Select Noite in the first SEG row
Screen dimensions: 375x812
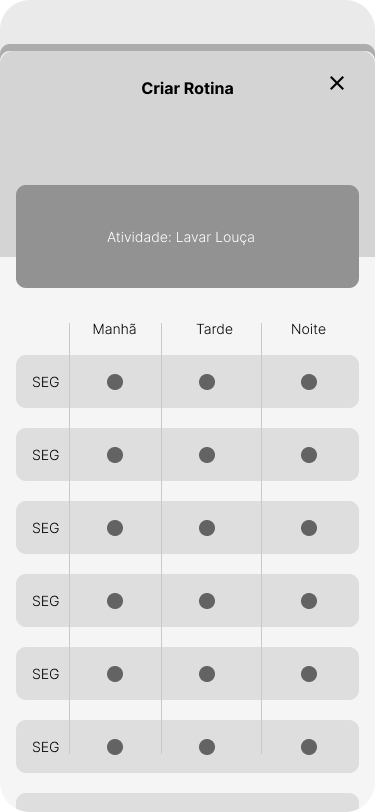tap(309, 382)
